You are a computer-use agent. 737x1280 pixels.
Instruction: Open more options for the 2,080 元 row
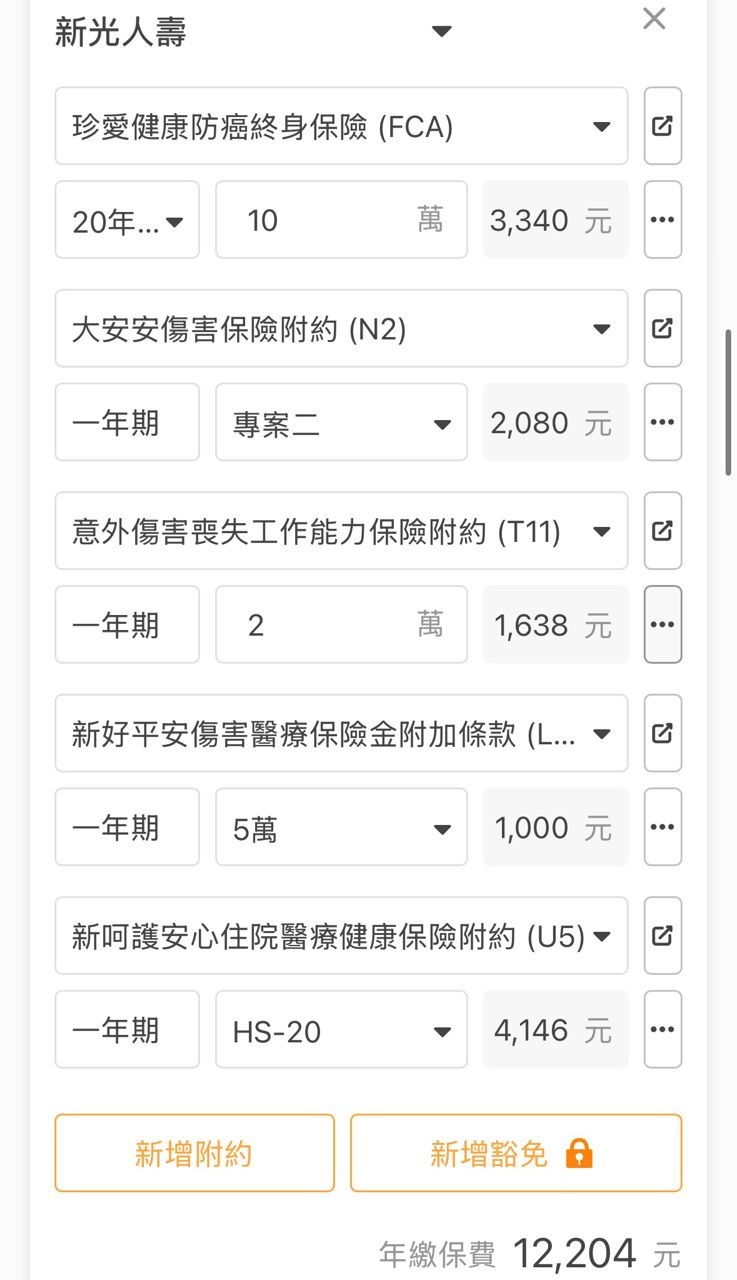pyautogui.click(x=662, y=423)
